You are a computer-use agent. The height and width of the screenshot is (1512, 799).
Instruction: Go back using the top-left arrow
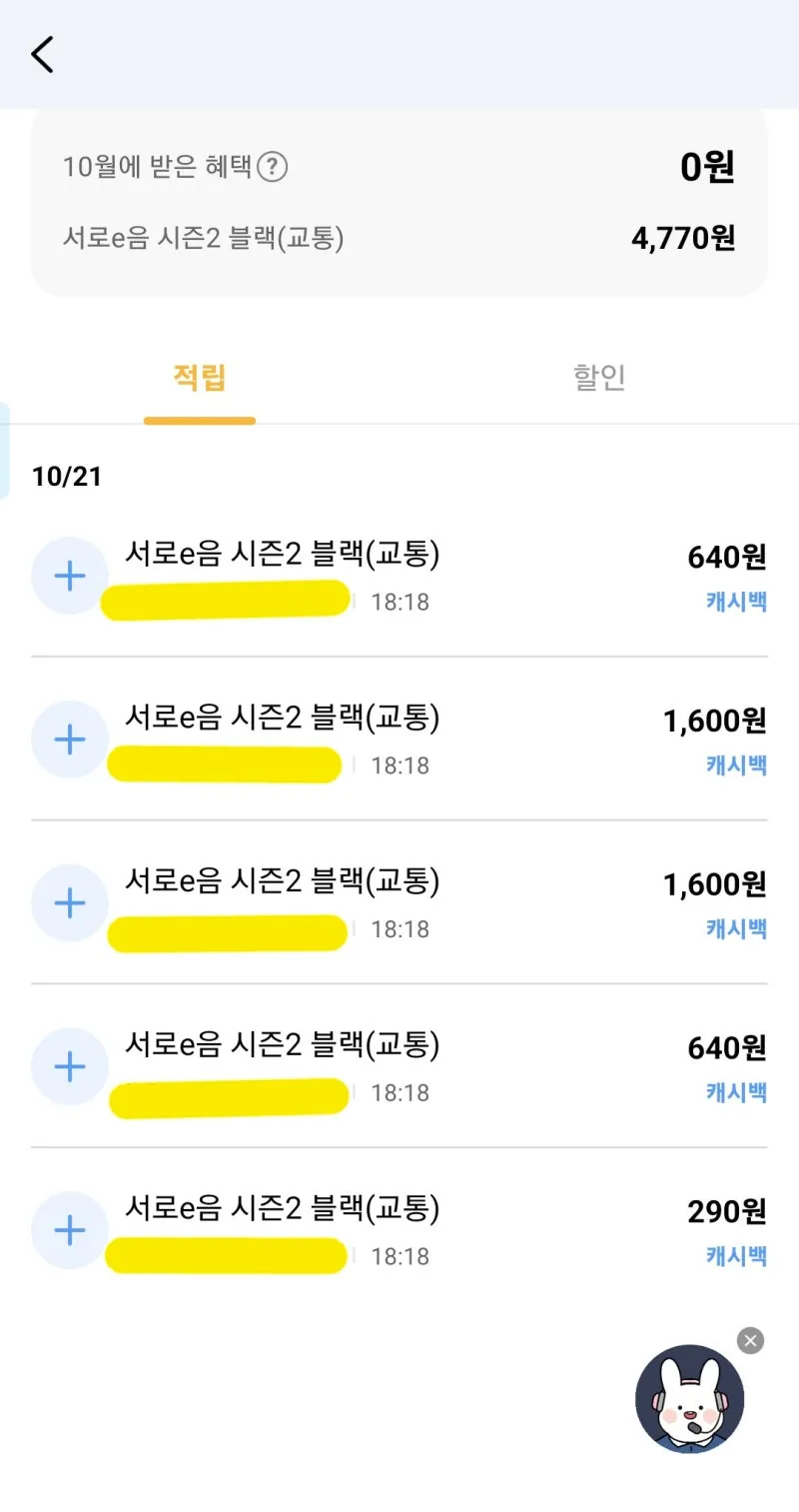coord(43,54)
